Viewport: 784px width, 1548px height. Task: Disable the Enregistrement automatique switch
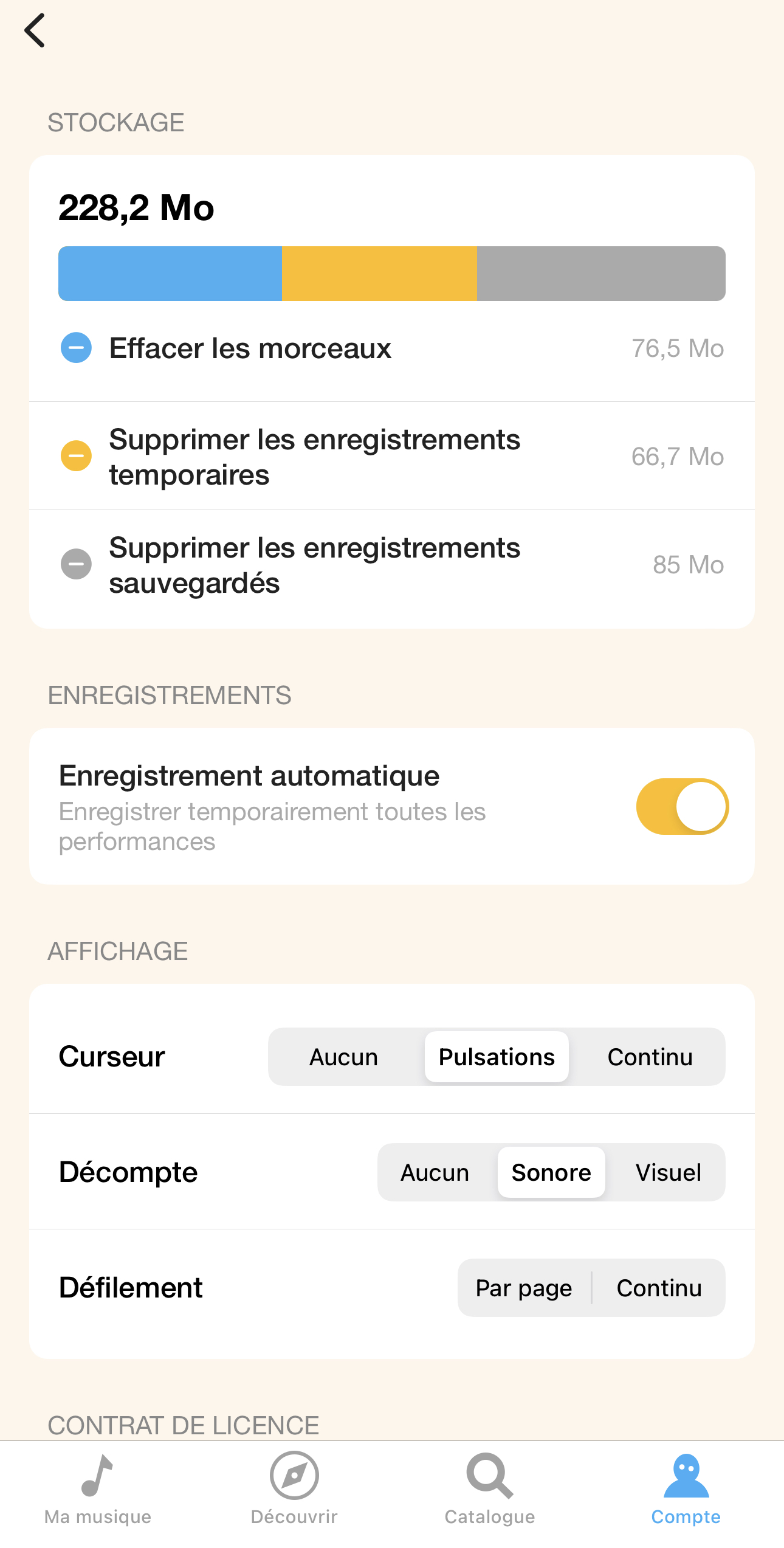[x=682, y=806]
